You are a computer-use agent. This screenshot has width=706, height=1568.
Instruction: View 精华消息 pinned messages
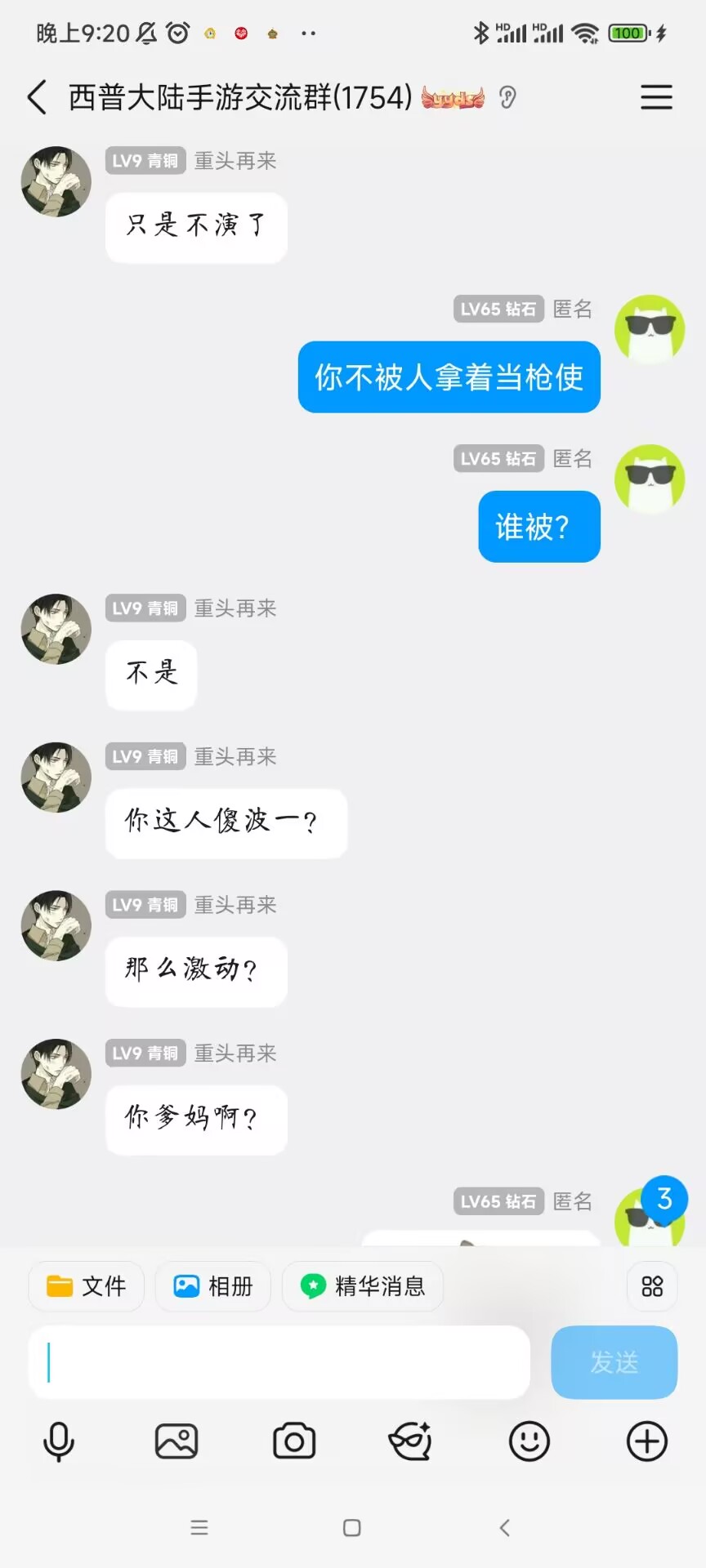pyautogui.click(x=363, y=1286)
